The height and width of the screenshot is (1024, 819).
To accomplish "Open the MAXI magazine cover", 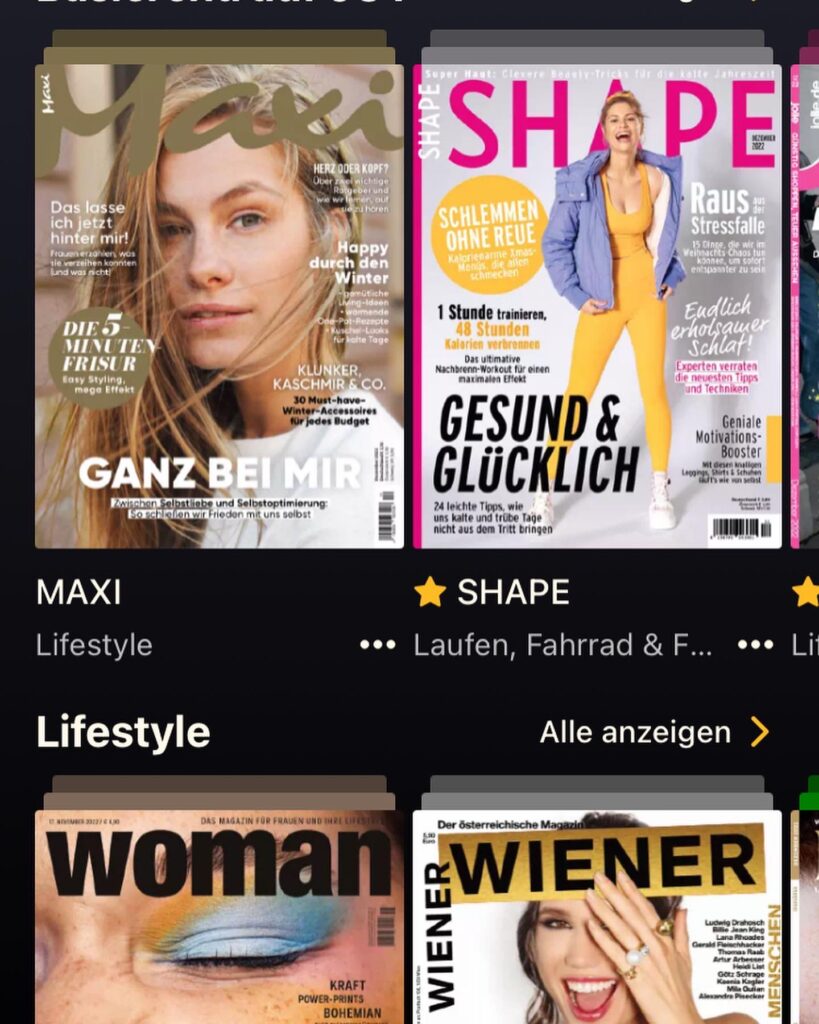I will point(219,306).
